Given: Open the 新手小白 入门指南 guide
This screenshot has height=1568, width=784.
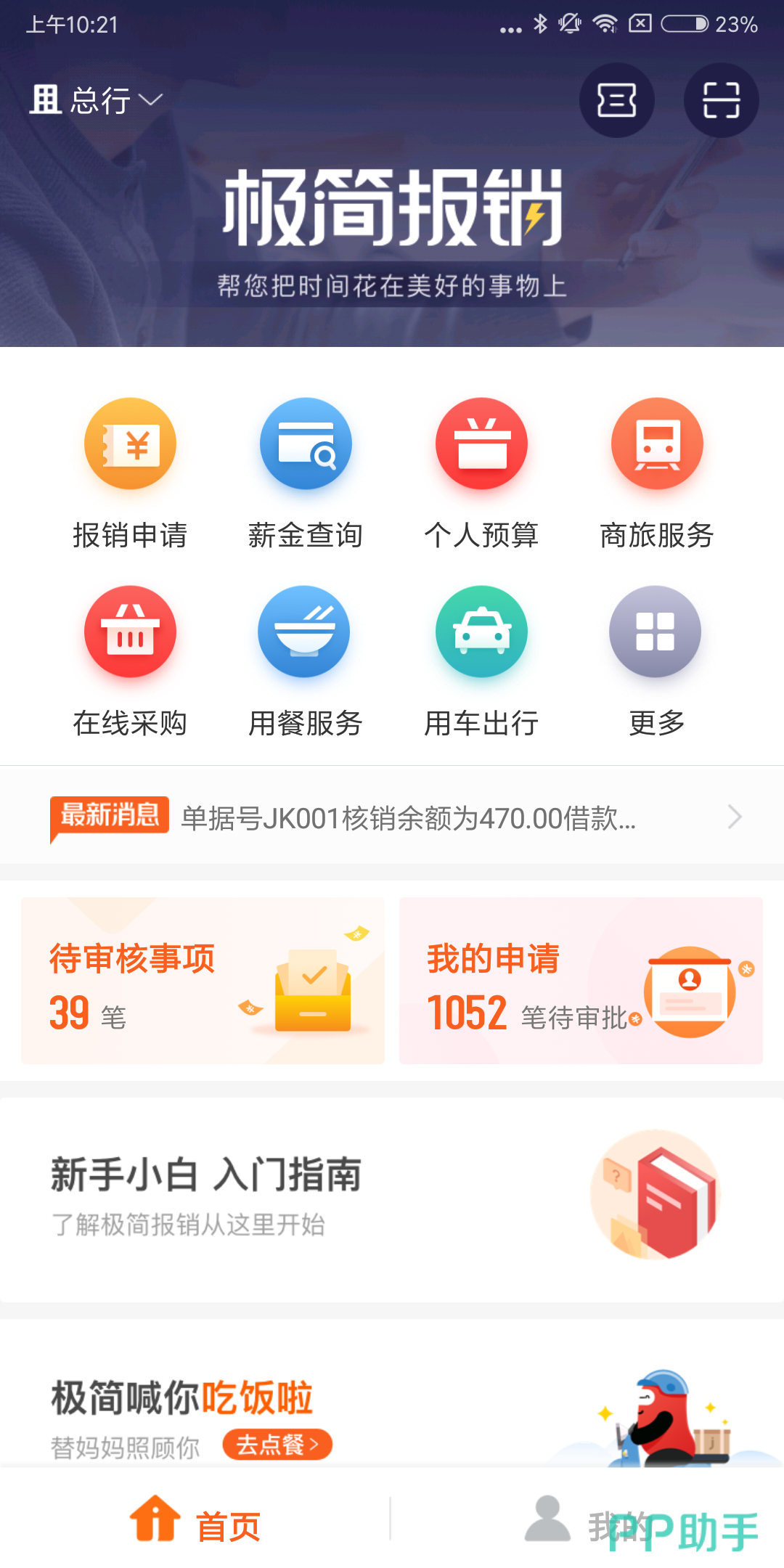Looking at the screenshot, I should (x=392, y=1199).
